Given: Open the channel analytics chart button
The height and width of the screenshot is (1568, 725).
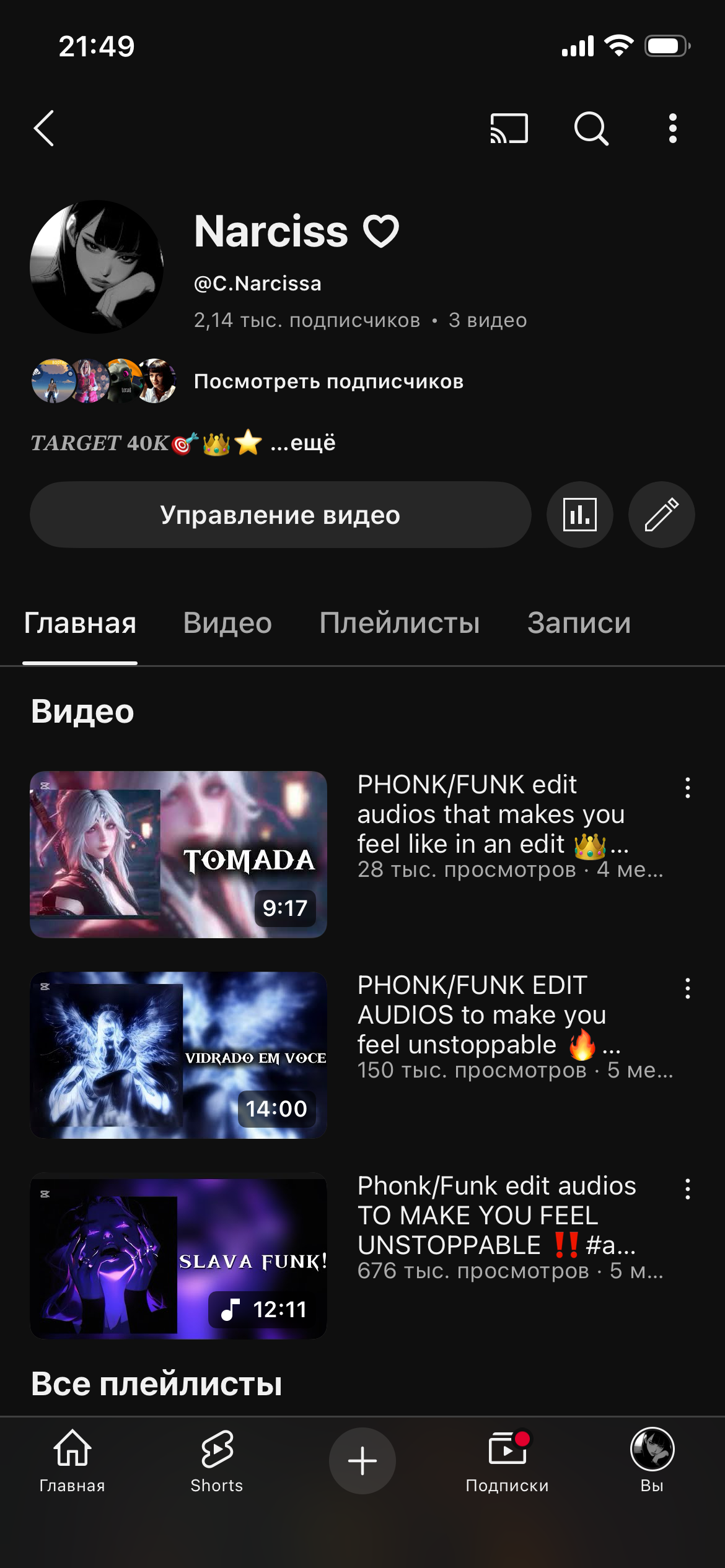Looking at the screenshot, I should [x=579, y=515].
